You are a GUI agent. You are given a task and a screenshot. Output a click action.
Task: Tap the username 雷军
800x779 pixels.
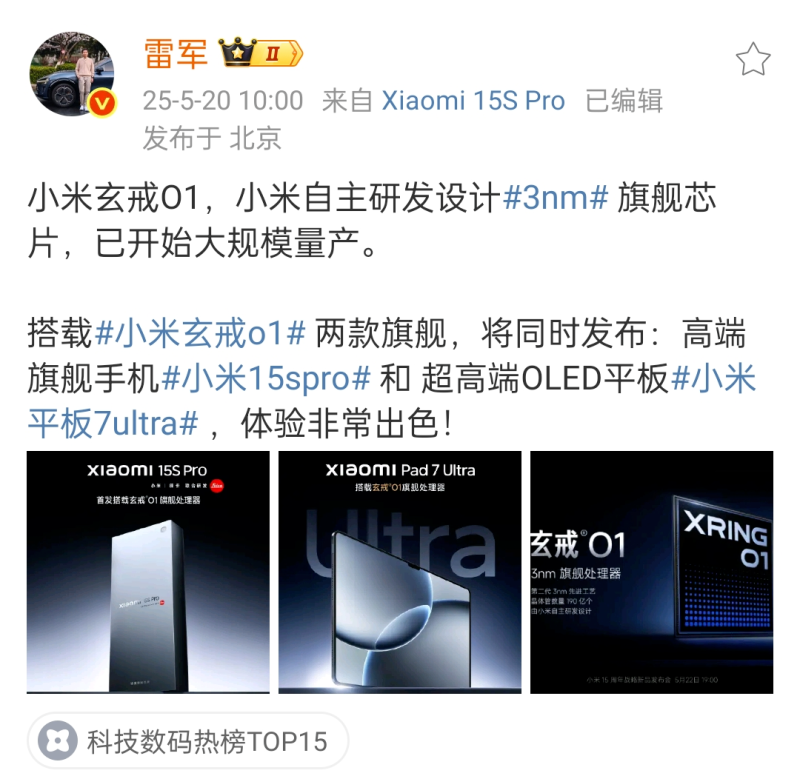pos(175,54)
